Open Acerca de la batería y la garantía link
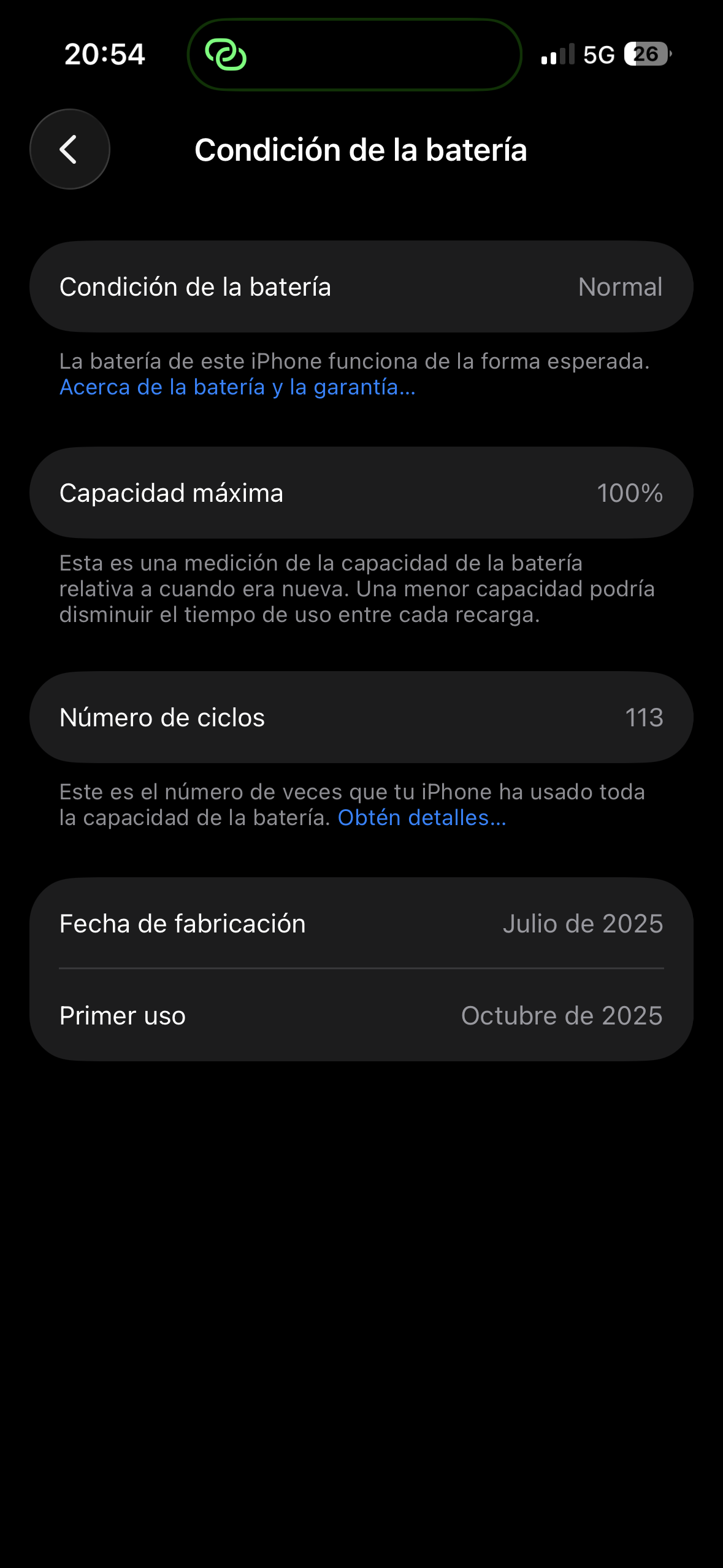 [236, 387]
